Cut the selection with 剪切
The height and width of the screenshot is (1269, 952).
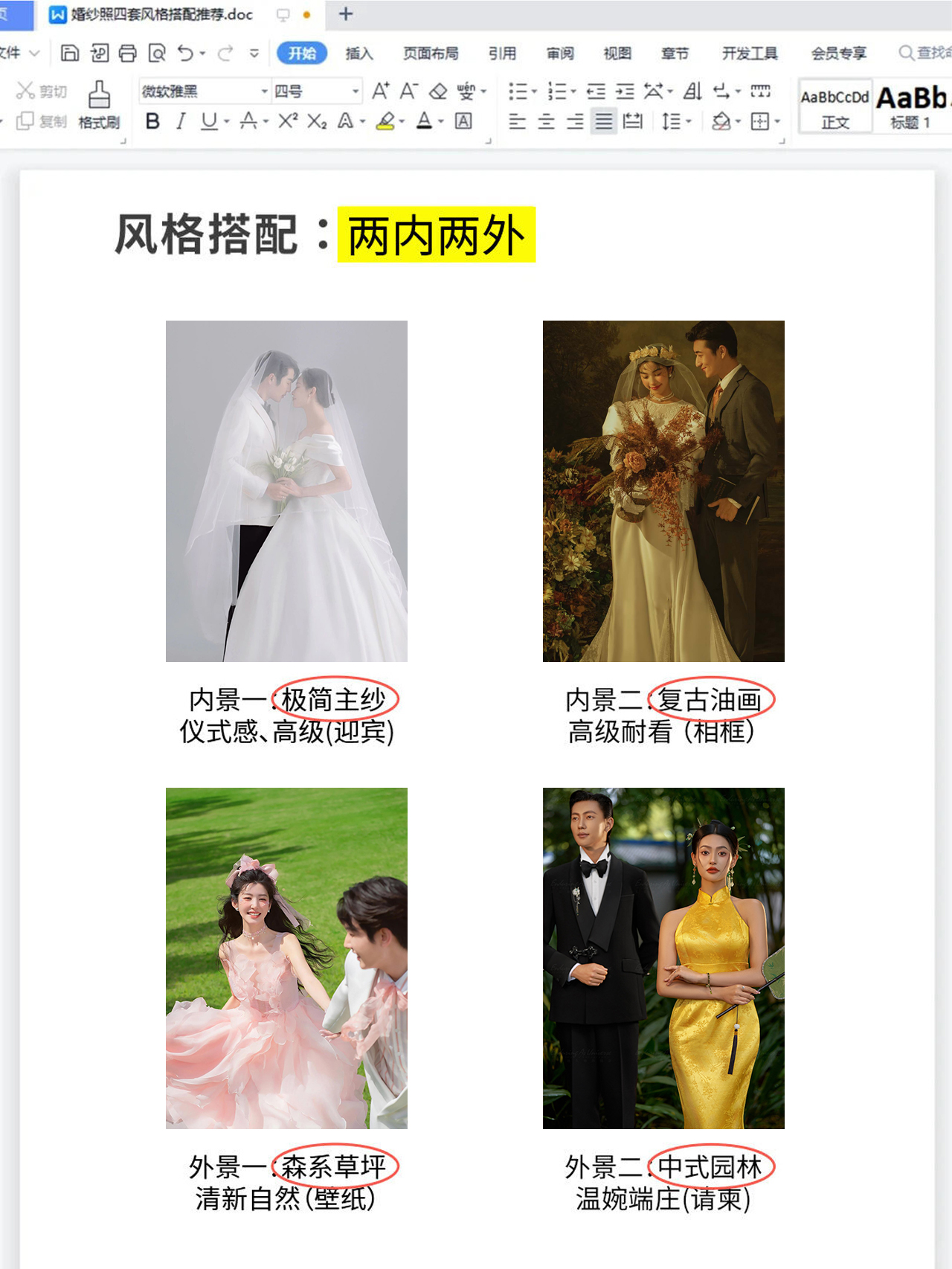coord(42,91)
